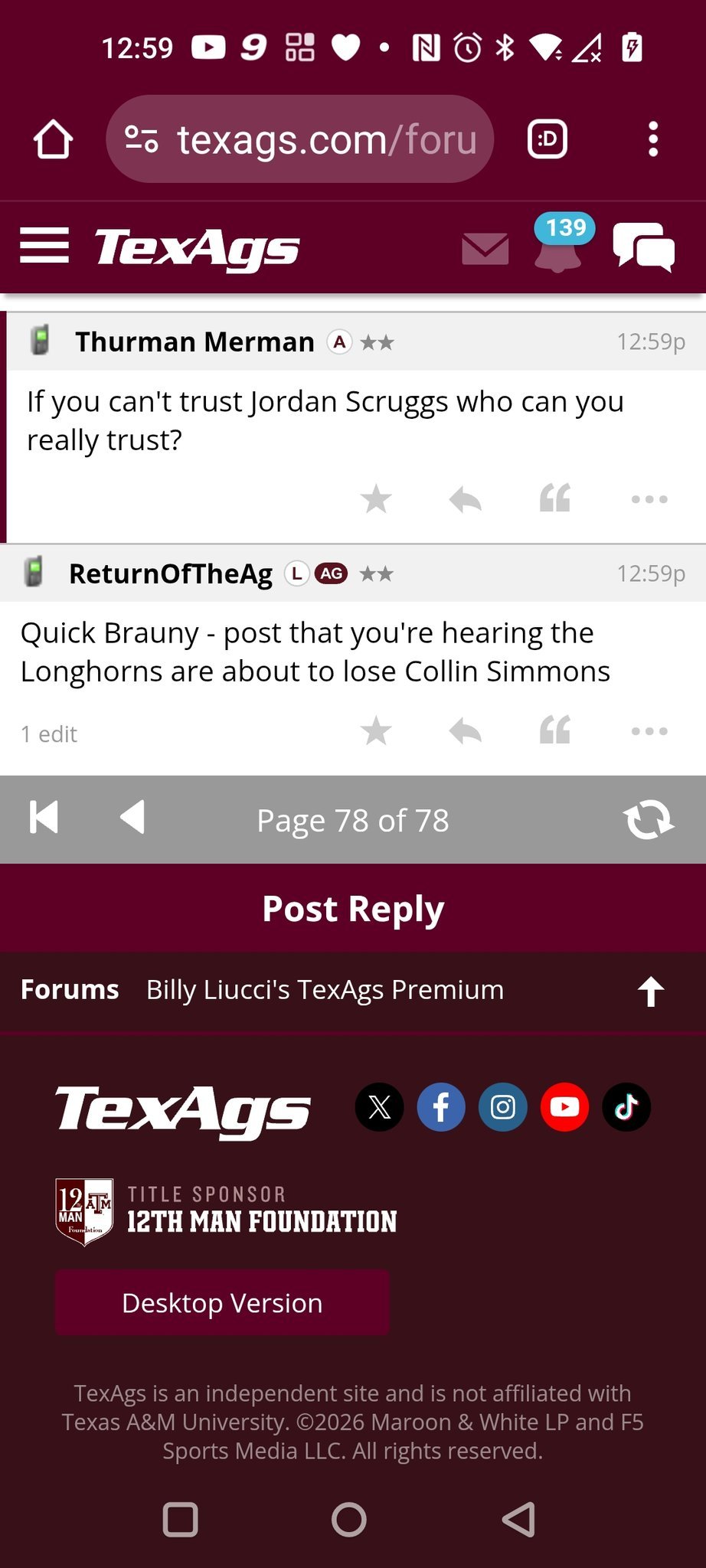Go to the previous thread page
706x1568 pixels.
click(x=132, y=818)
